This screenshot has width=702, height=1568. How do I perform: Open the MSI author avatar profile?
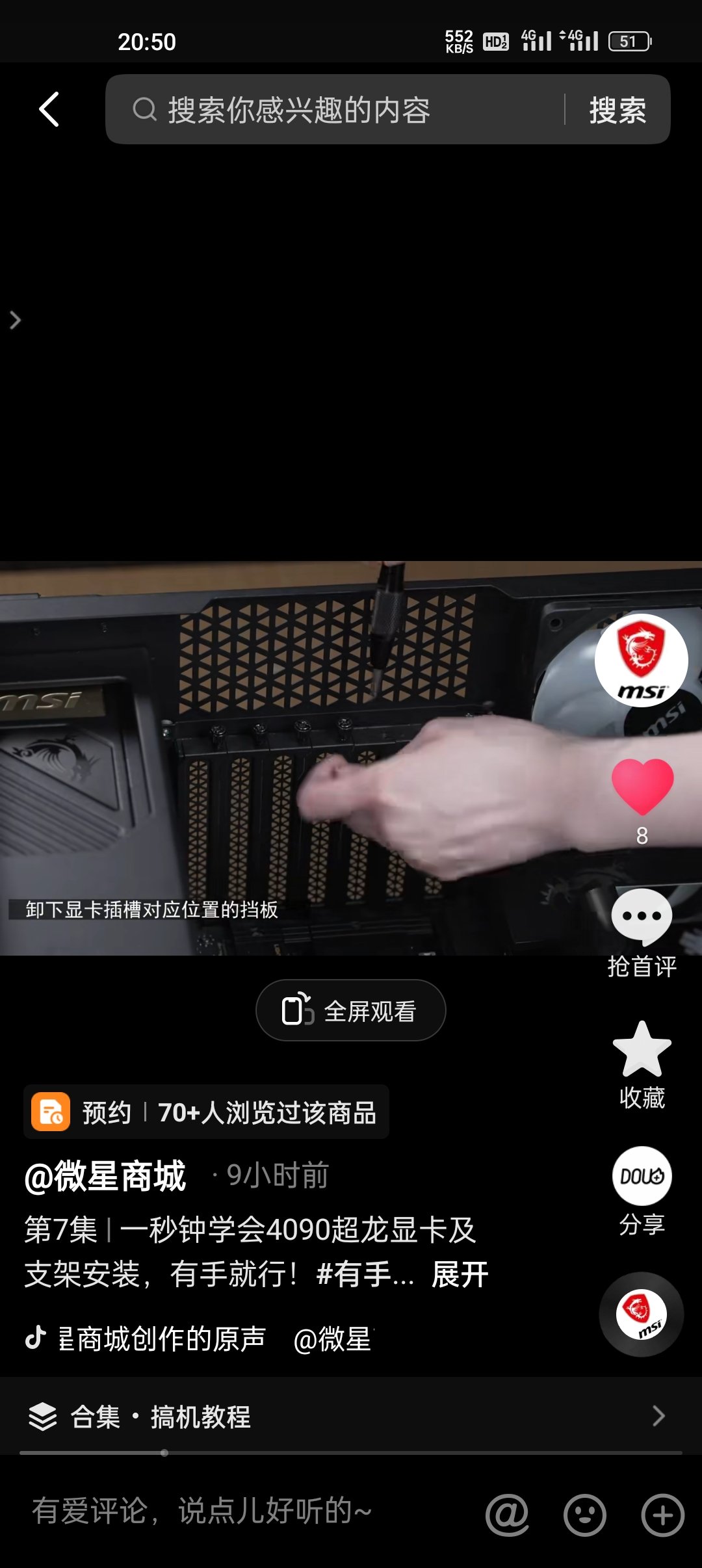coord(641,661)
